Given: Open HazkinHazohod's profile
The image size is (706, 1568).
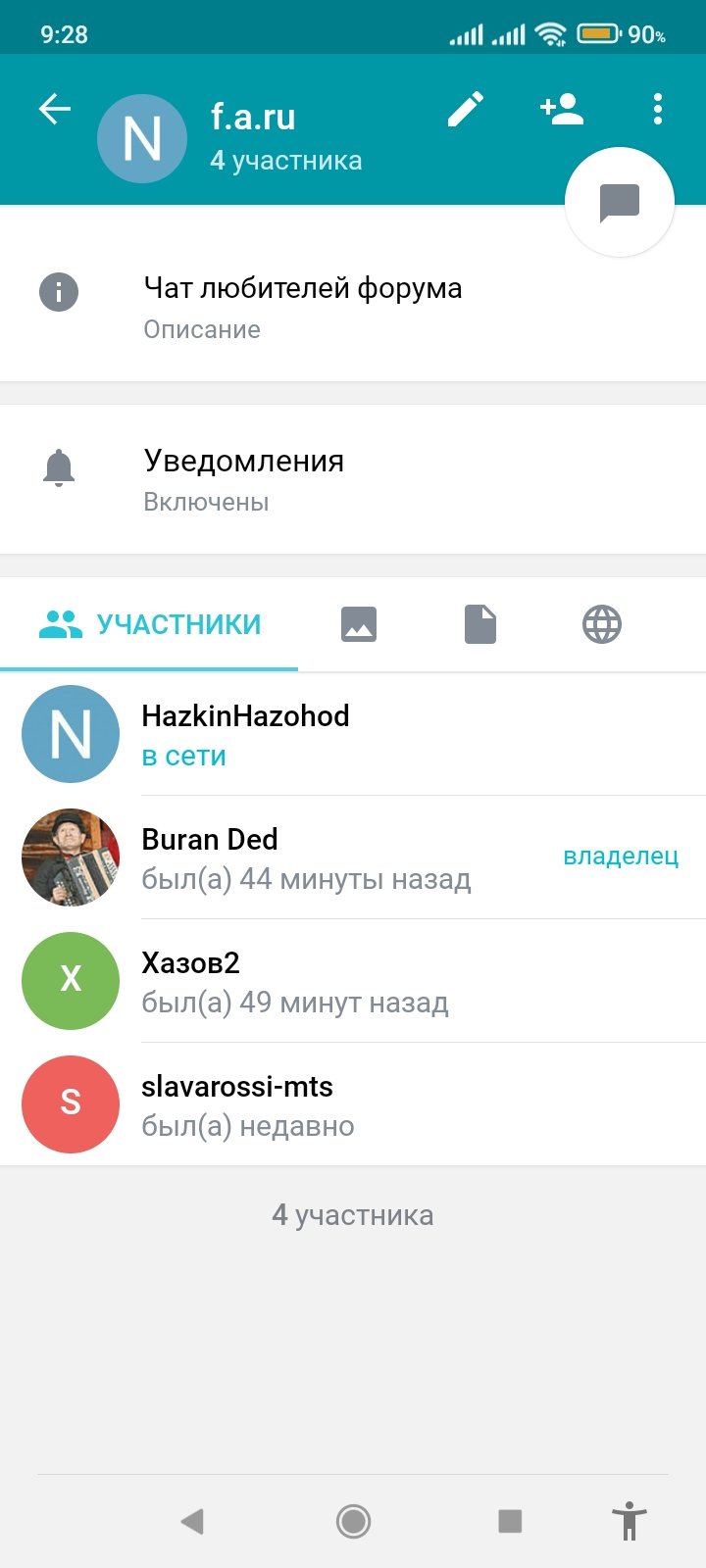Looking at the screenshot, I should click(x=353, y=734).
